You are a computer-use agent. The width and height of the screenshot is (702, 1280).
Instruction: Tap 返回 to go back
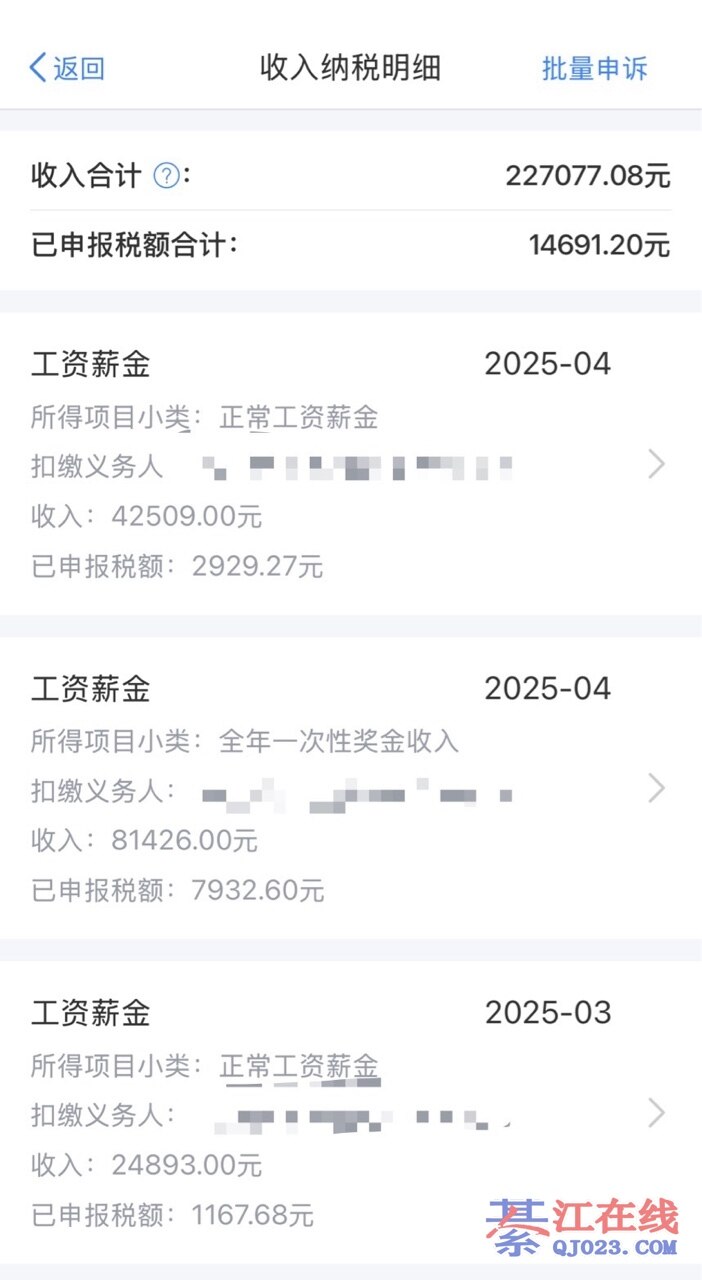coord(67,68)
